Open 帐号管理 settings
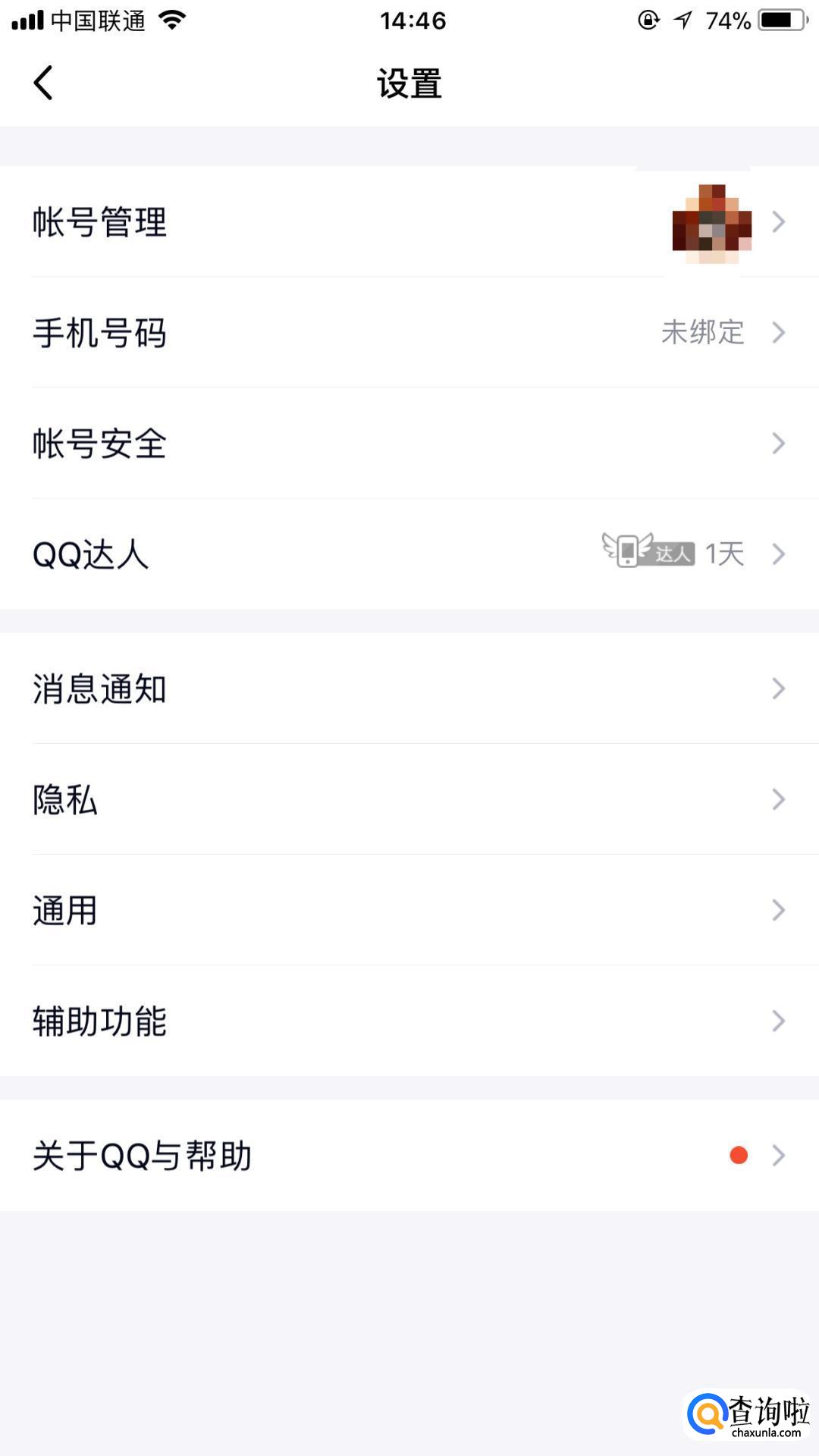This screenshot has width=819, height=1456. [x=409, y=221]
